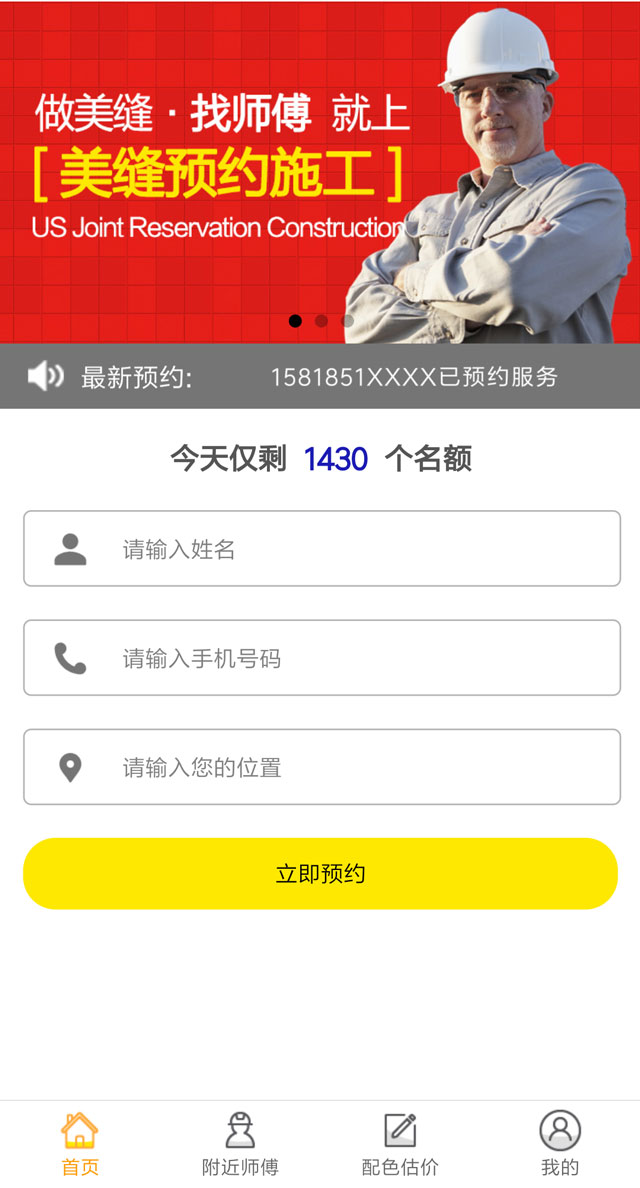
Task: Switch to the 附近师傅 tab
Action: coord(240,1144)
